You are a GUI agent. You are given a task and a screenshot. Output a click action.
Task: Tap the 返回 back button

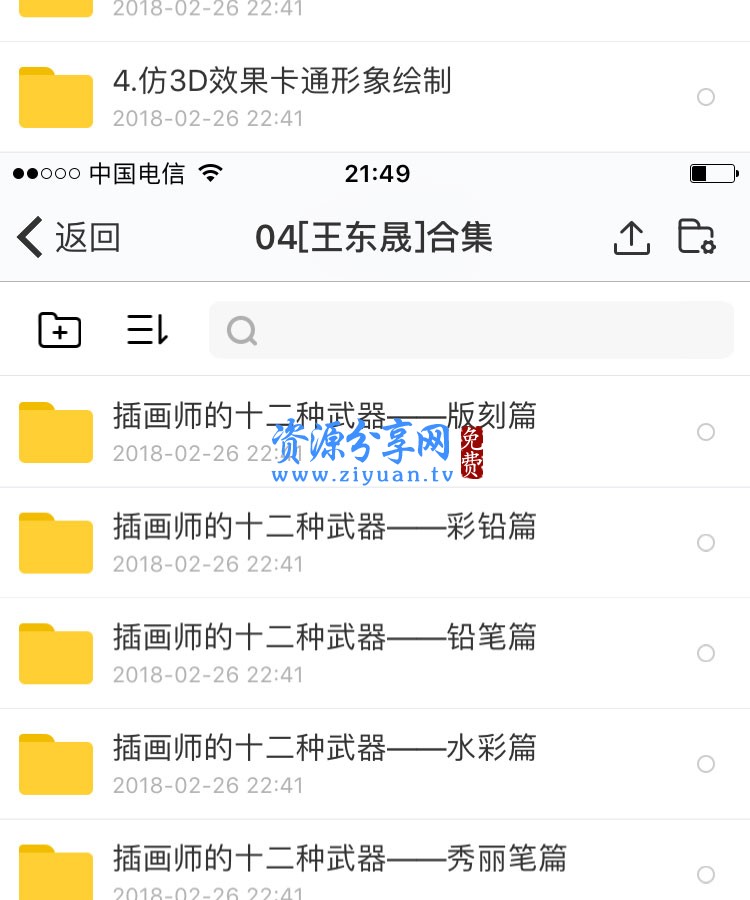pos(65,237)
